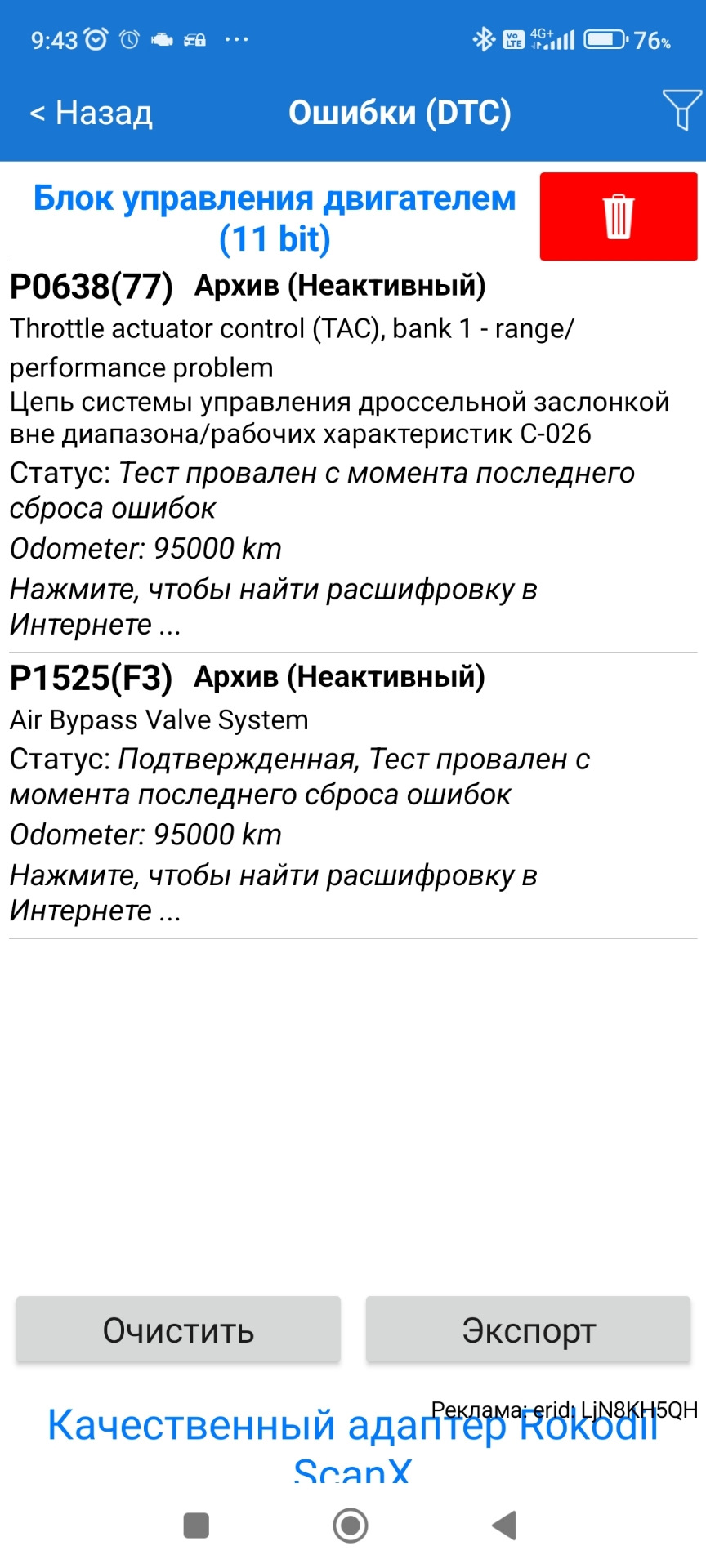Open recent apps with square button
This screenshot has width=706, height=1568.
[x=196, y=1525]
